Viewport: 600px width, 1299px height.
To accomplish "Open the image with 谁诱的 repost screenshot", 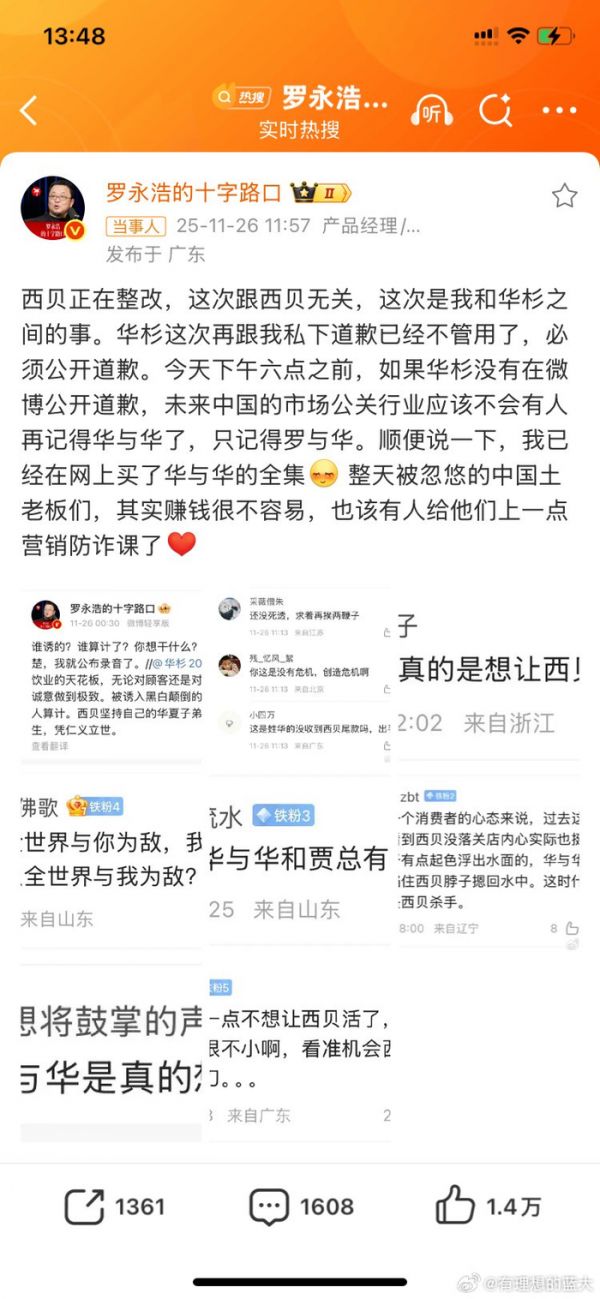I will tap(110, 681).
